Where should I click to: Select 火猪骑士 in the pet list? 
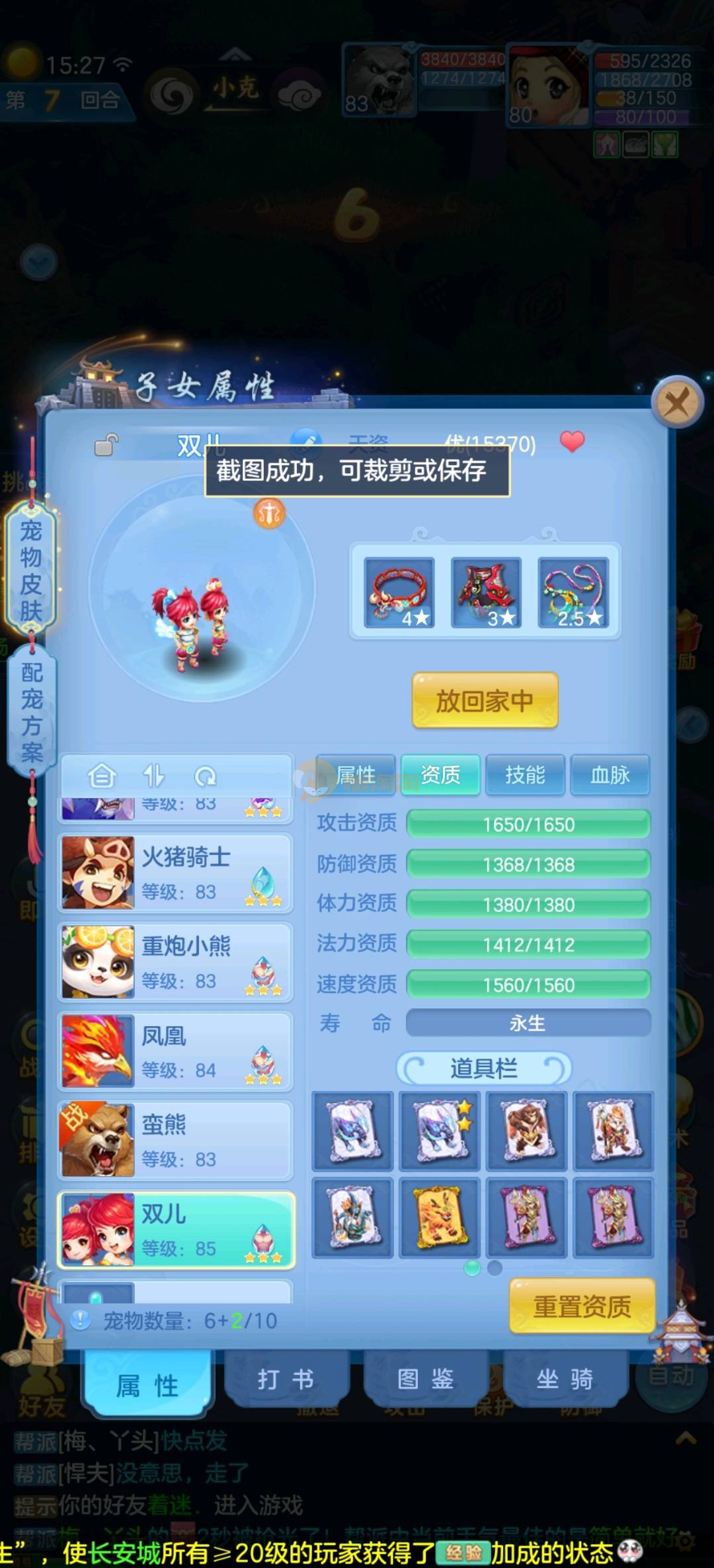[175, 873]
